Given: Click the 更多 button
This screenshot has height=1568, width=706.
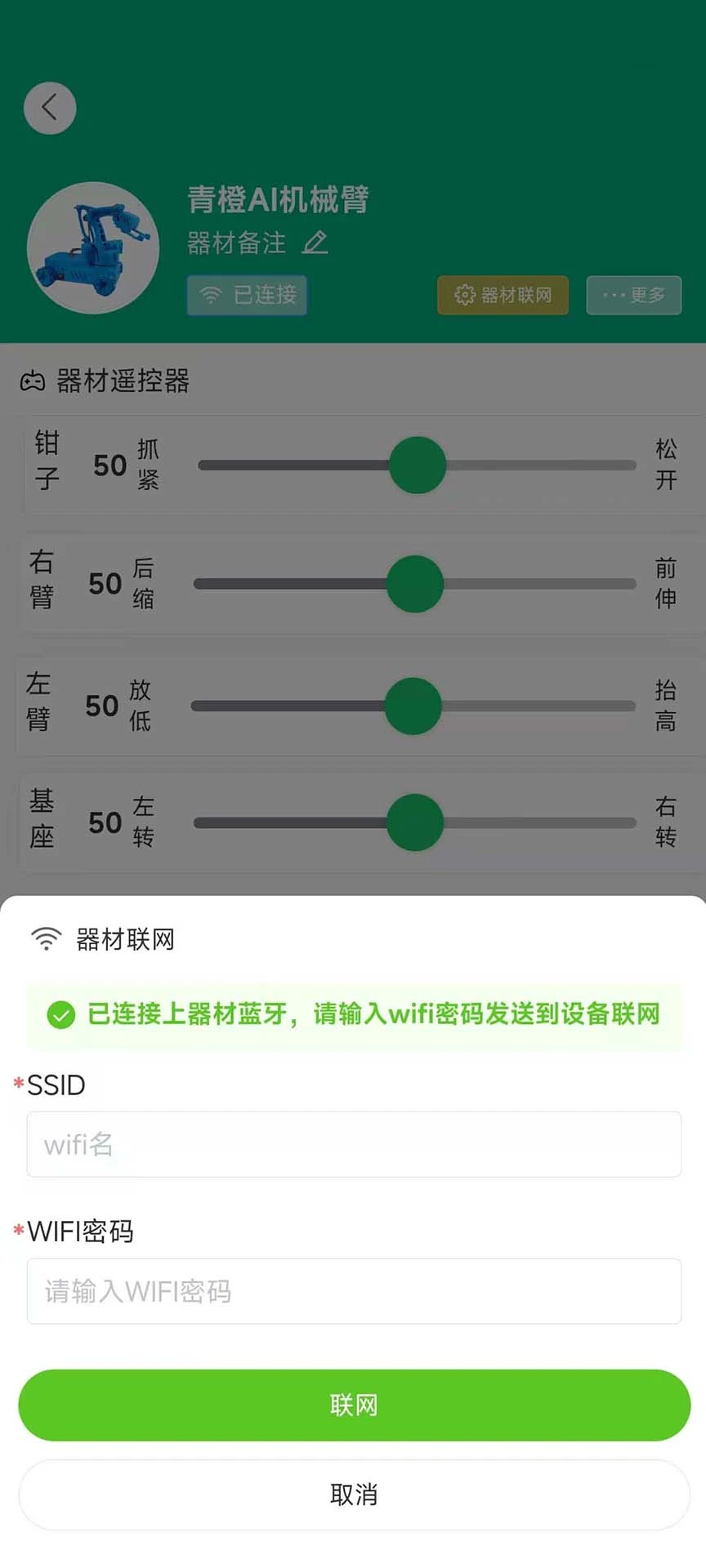Looking at the screenshot, I should [x=634, y=295].
